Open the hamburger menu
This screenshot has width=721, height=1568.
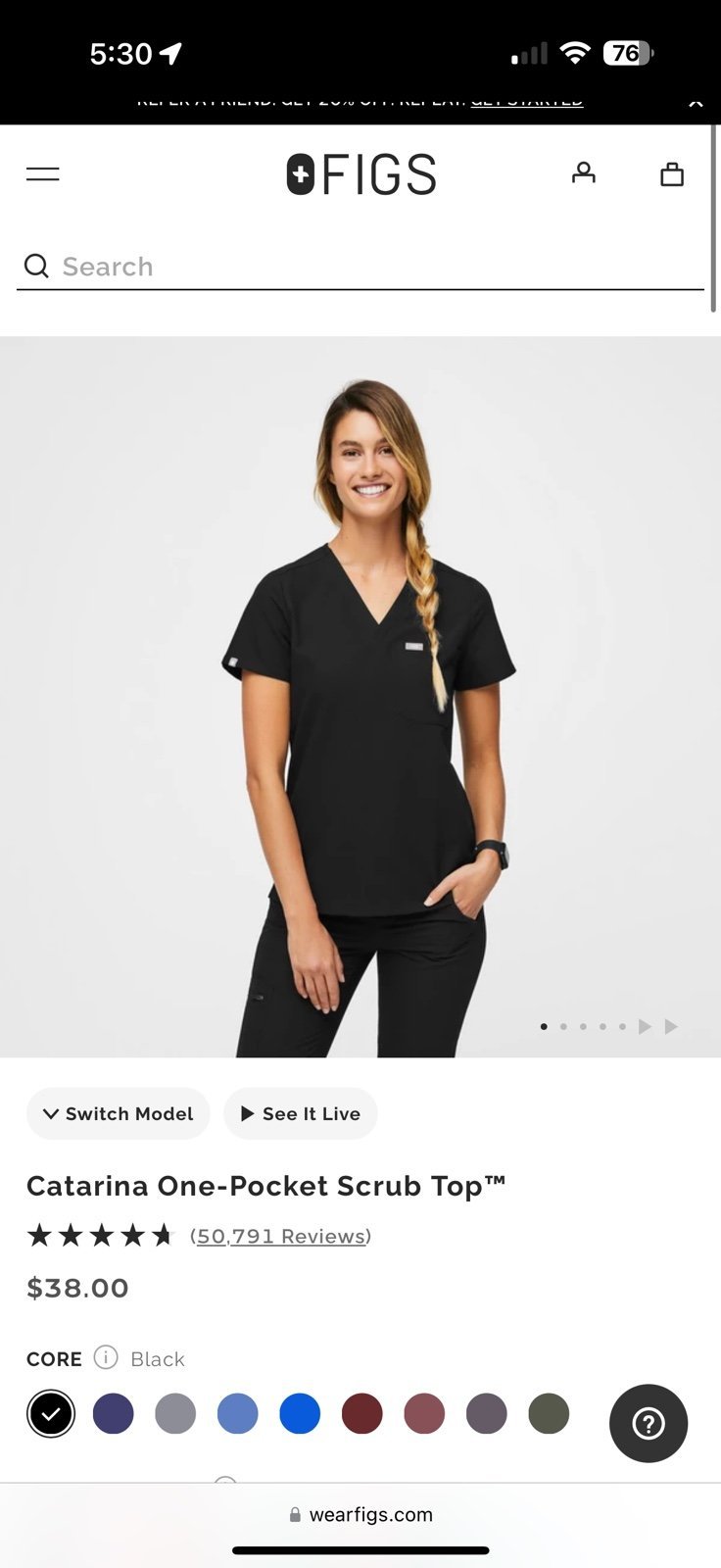pyautogui.click(x=42, y=174)
